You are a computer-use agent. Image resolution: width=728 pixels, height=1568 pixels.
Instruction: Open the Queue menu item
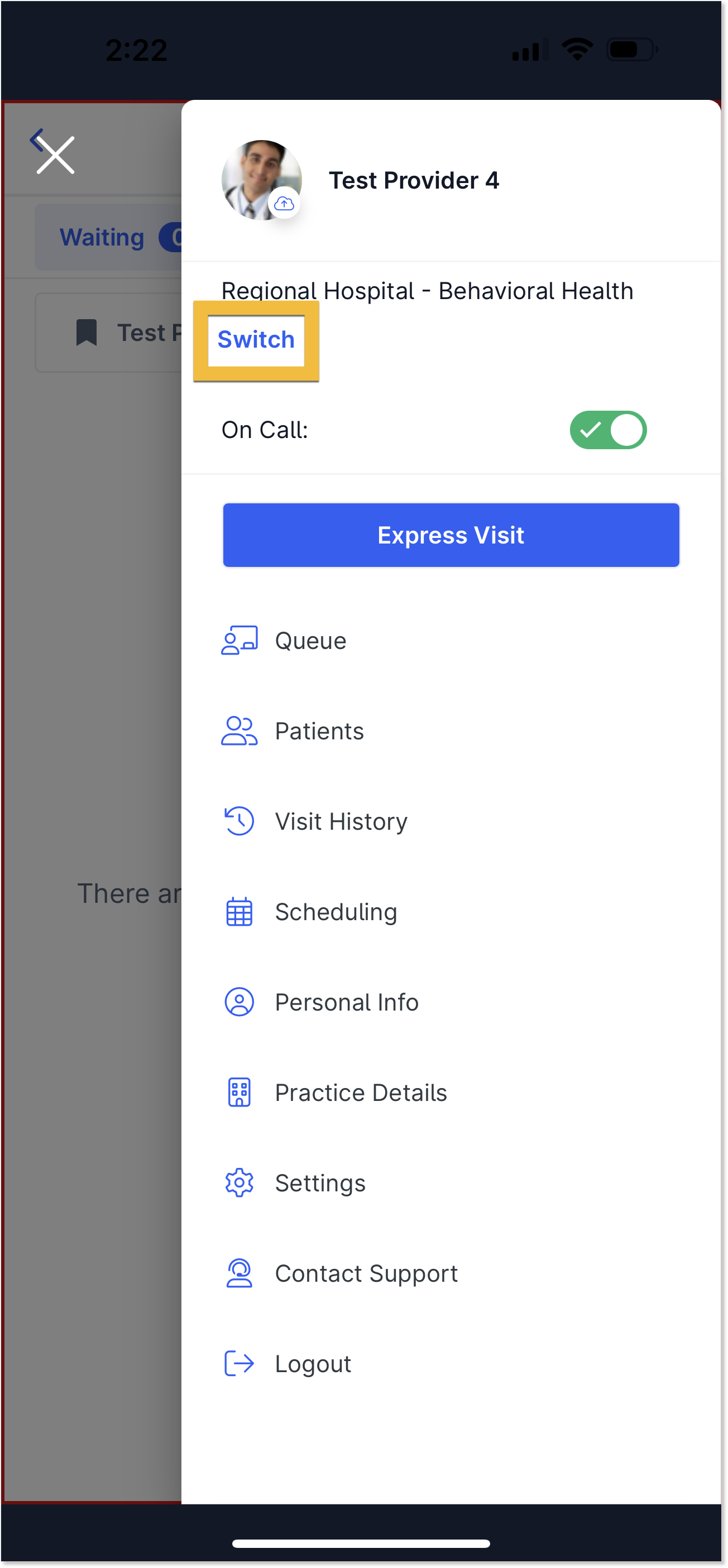[451, 641]
